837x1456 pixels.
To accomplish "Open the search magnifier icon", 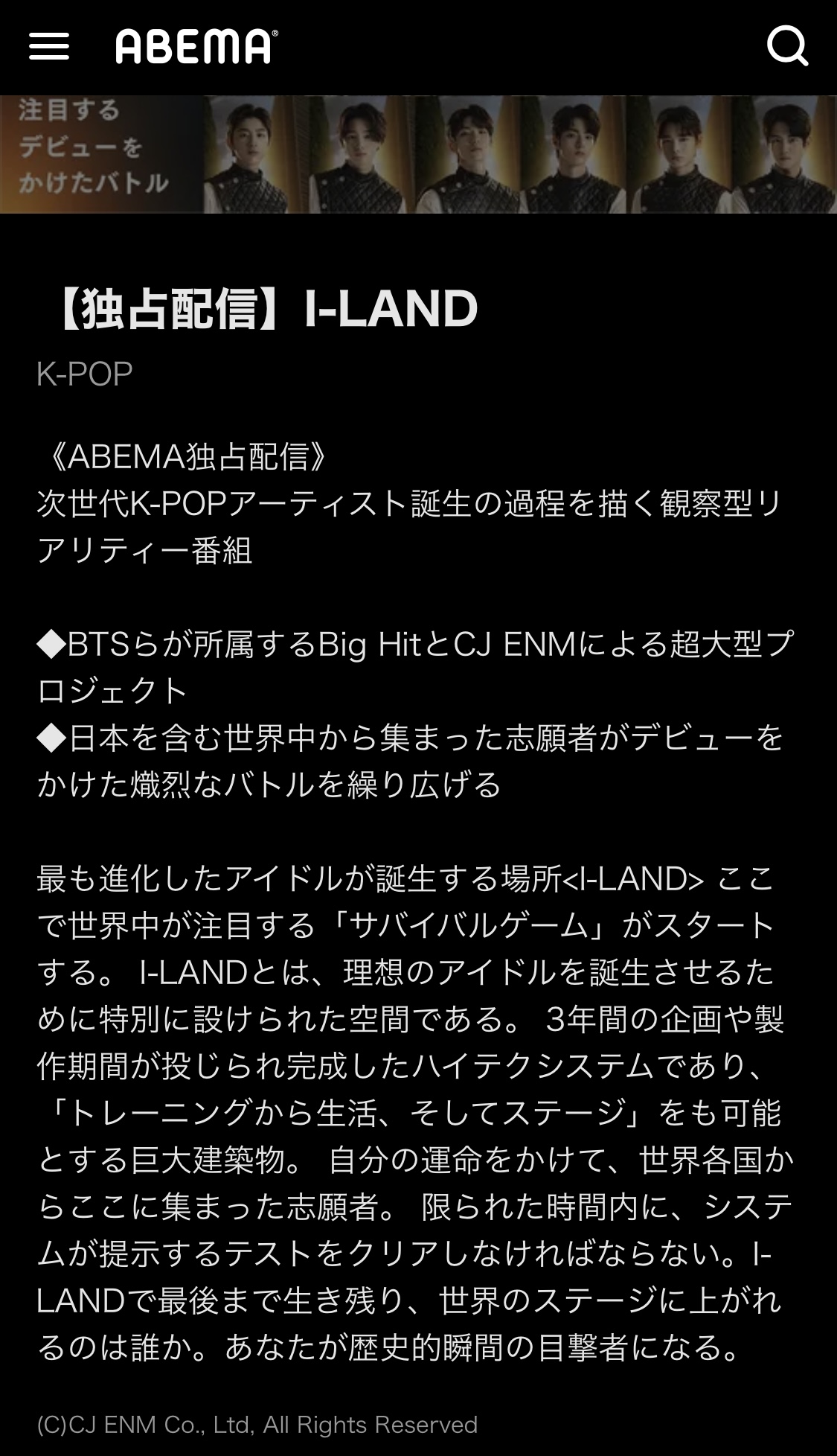I will tap(787, 47).
